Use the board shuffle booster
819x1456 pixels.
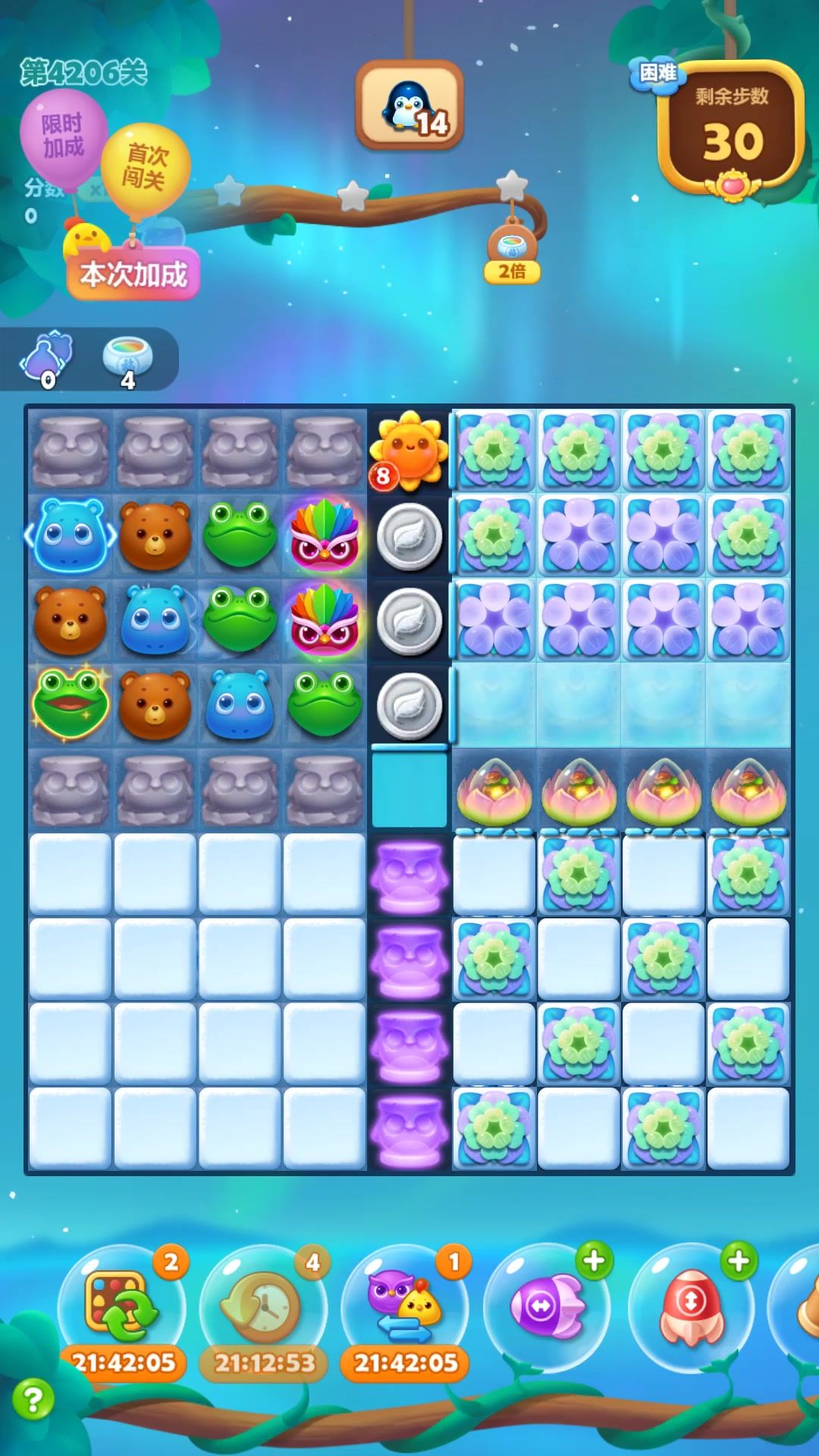click(x=121, y=1306)
